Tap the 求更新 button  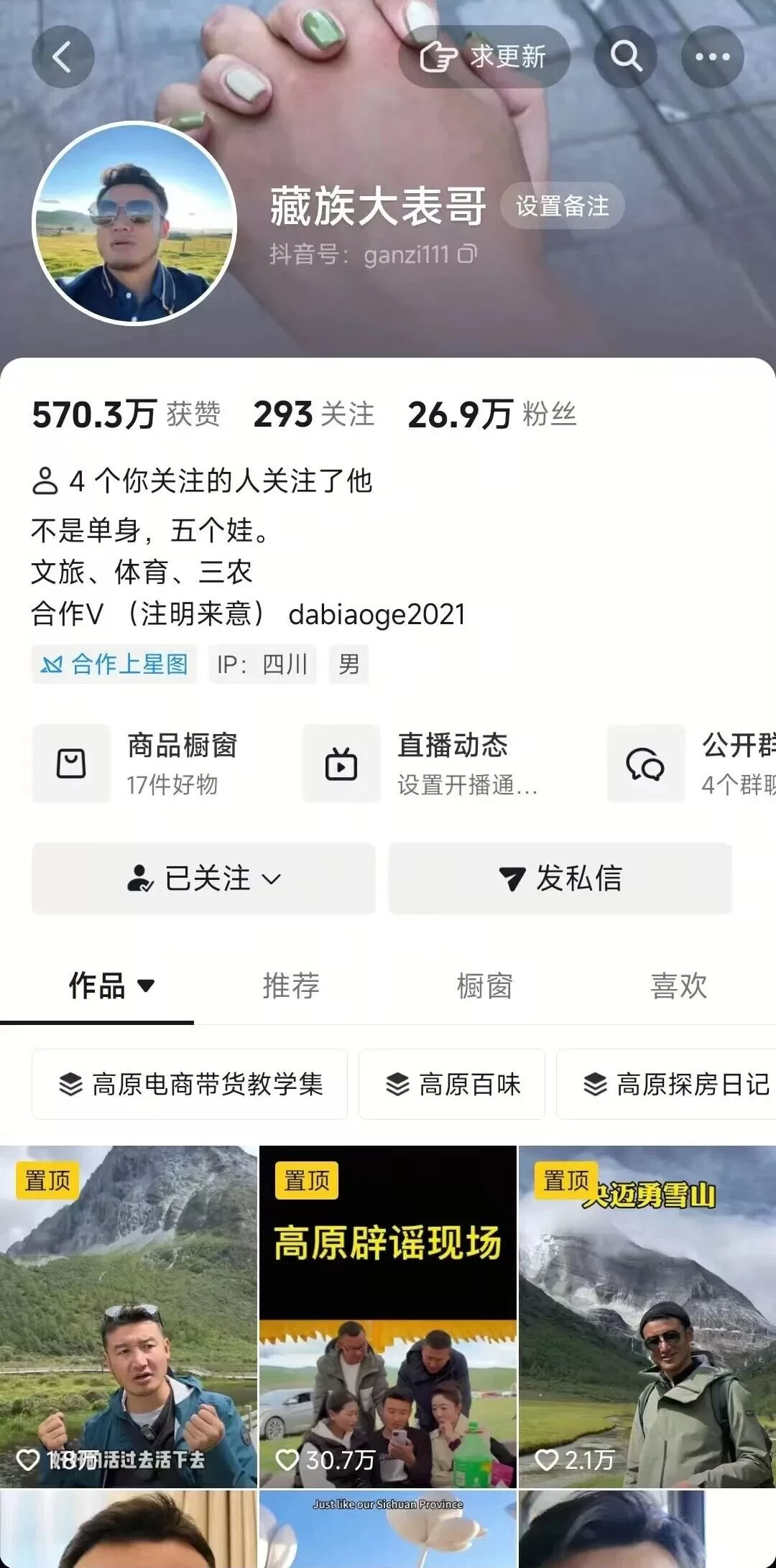point(484,57)
